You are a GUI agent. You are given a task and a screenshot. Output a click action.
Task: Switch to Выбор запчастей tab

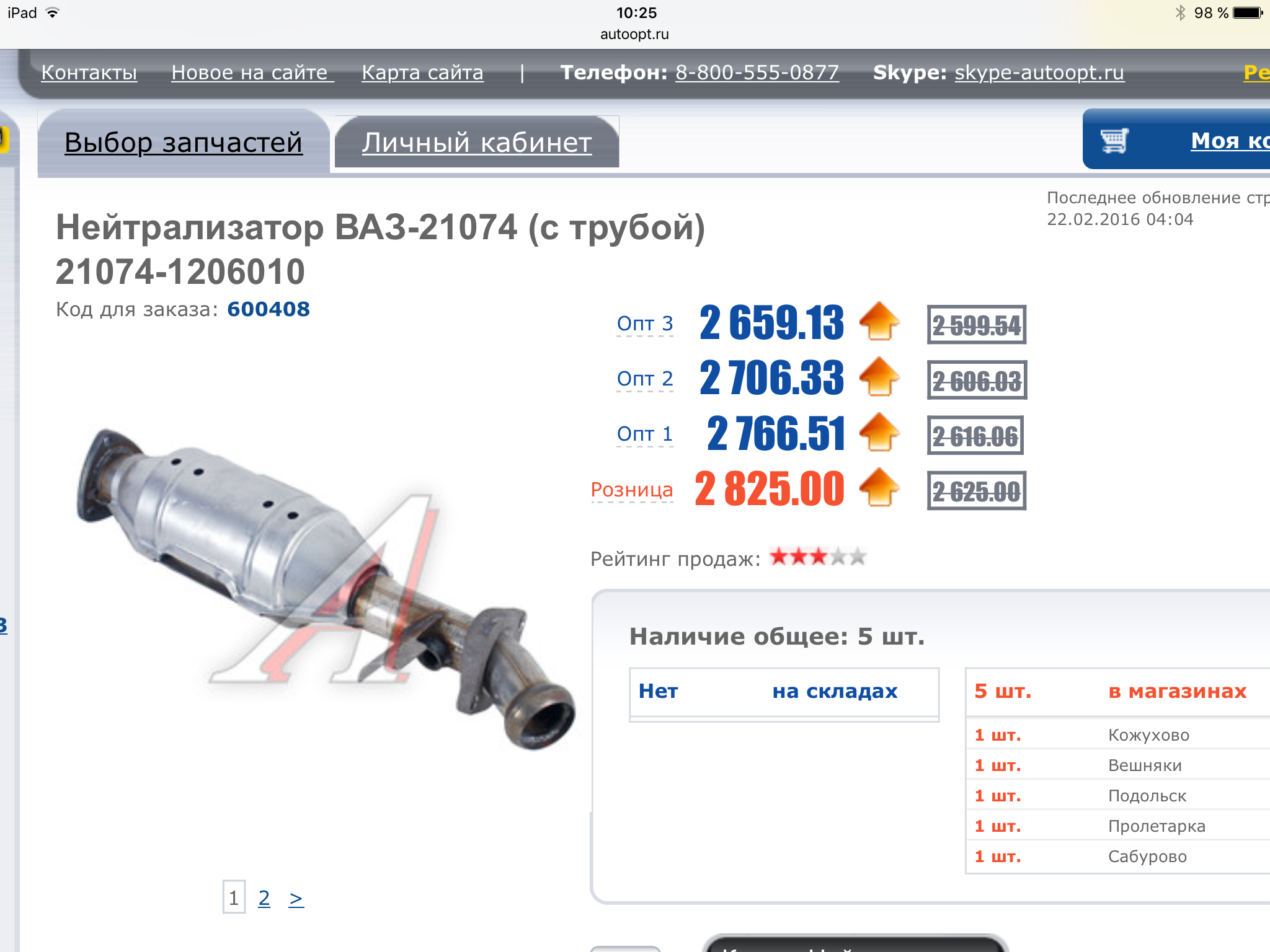(x=184, y=142)
